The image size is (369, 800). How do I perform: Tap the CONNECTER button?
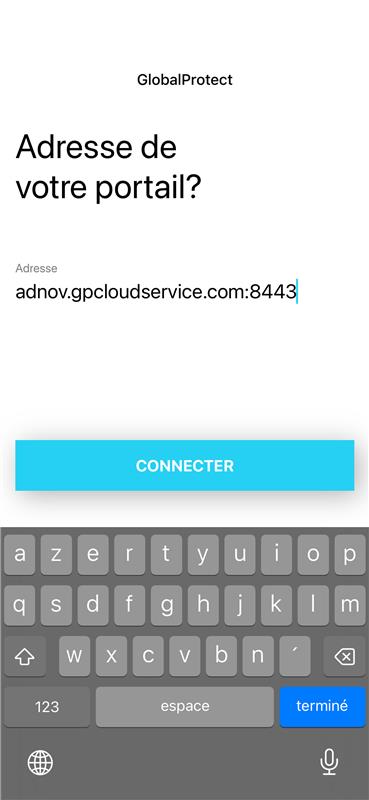[x=184, y=465]
